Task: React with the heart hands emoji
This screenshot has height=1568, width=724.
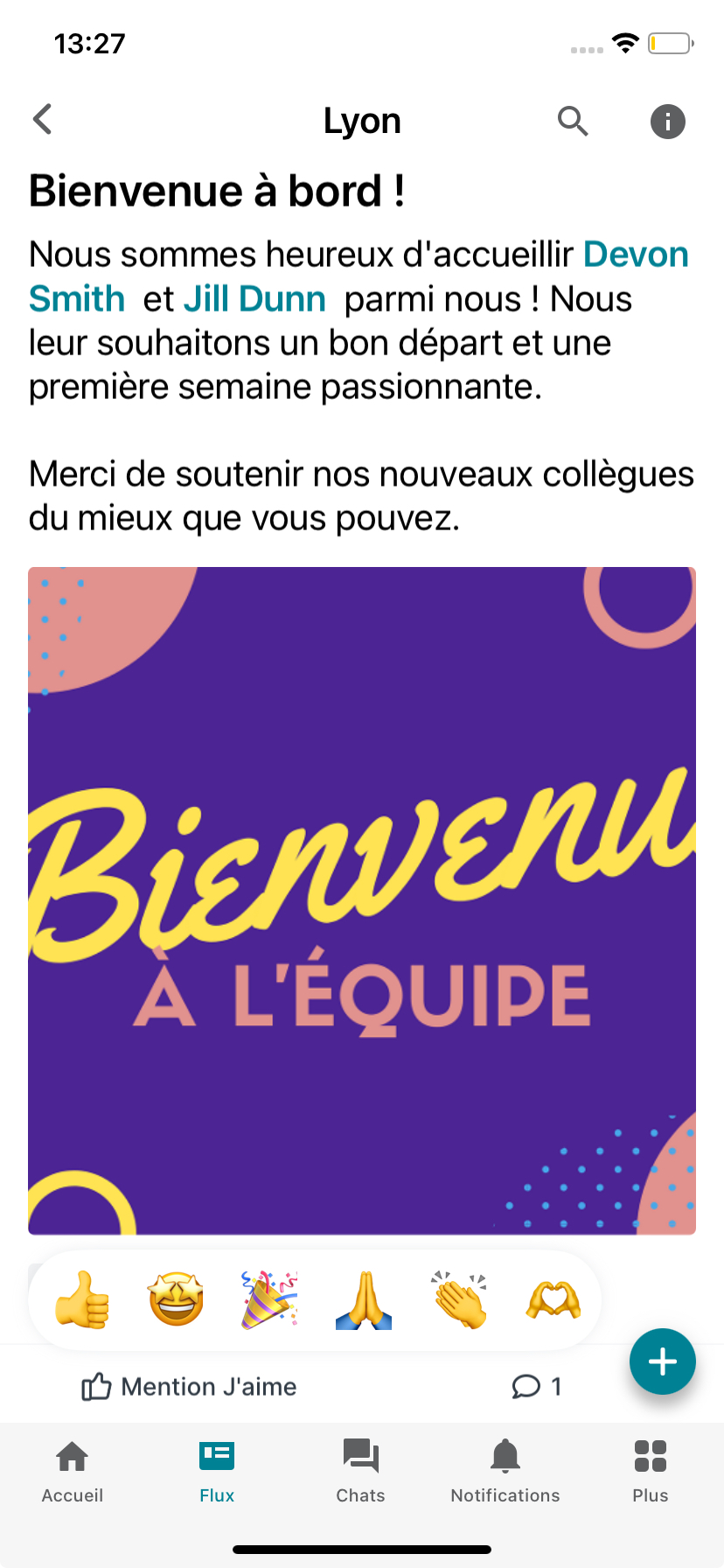Action: click(x=553, y=1300)
